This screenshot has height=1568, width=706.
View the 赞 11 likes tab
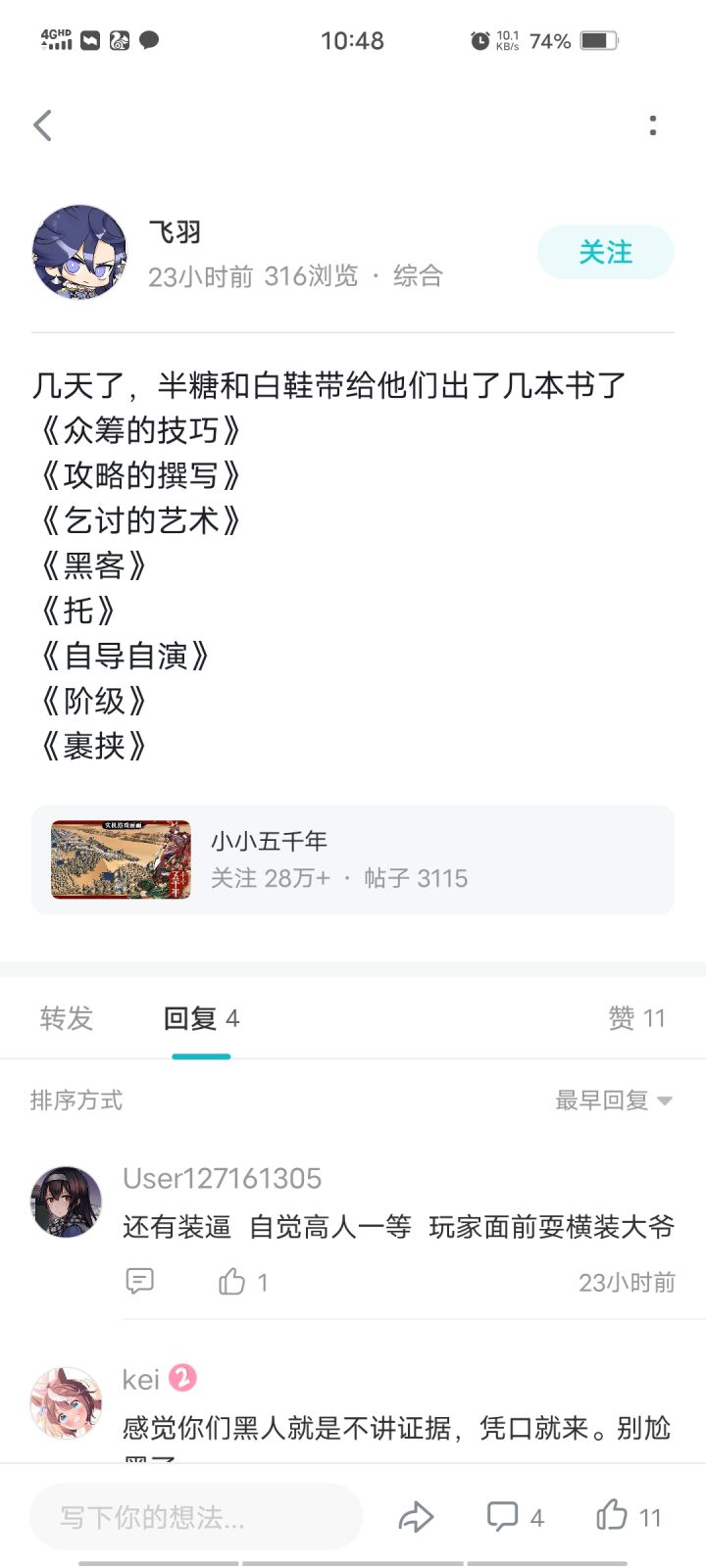click(636, 1019)
